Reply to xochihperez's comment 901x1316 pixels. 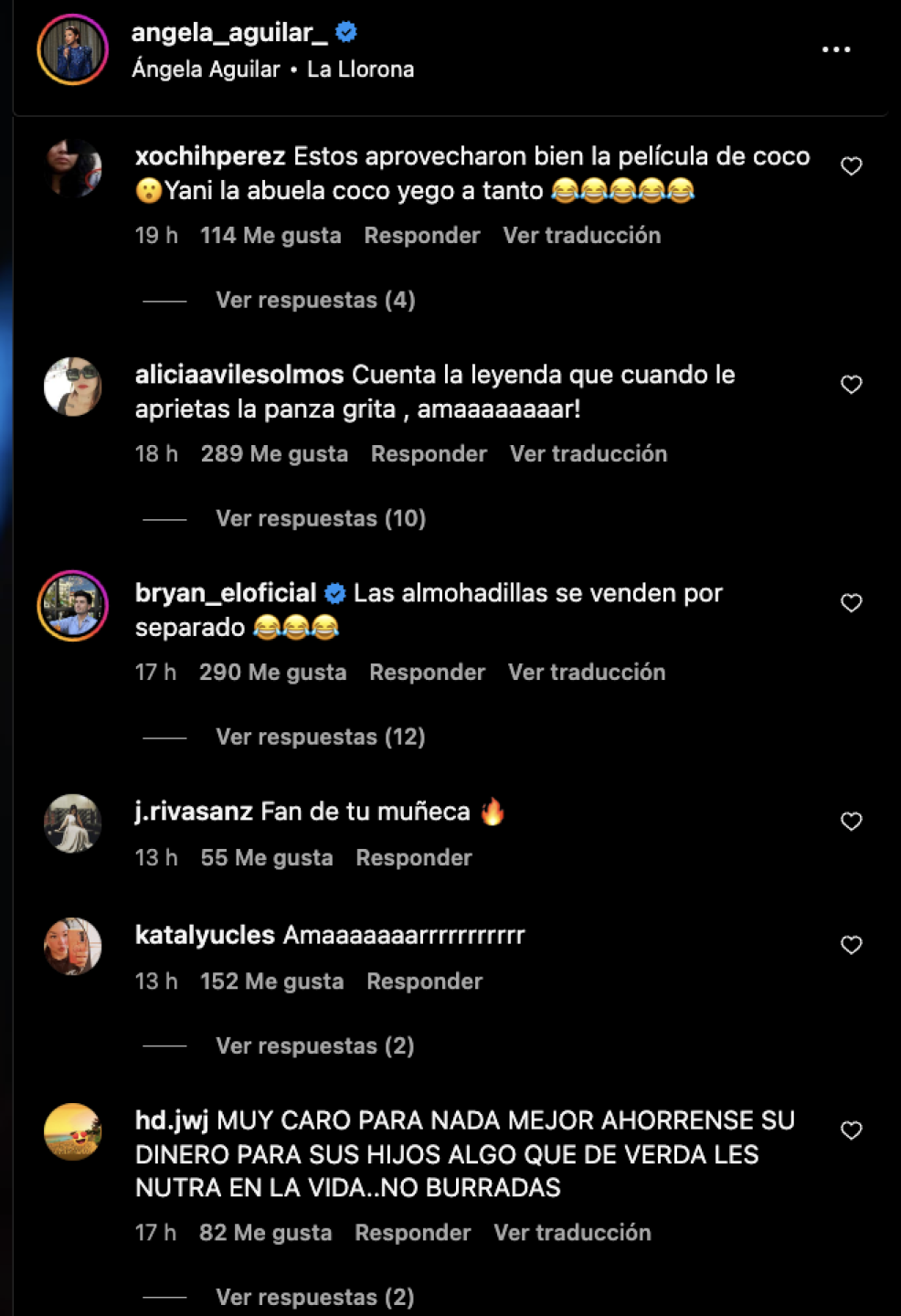pos(421,236)
